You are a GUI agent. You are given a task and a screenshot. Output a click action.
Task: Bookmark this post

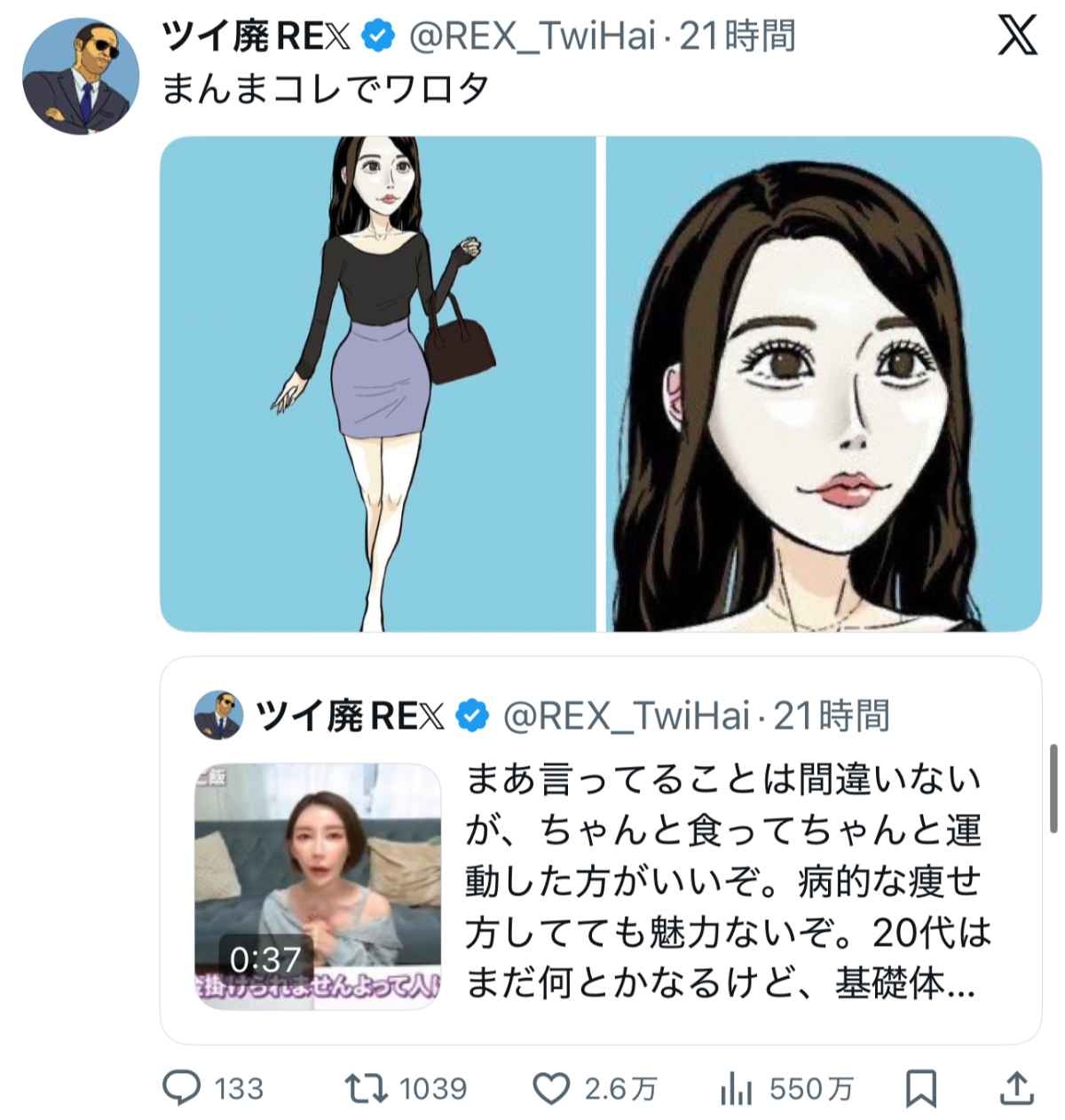923,1088
